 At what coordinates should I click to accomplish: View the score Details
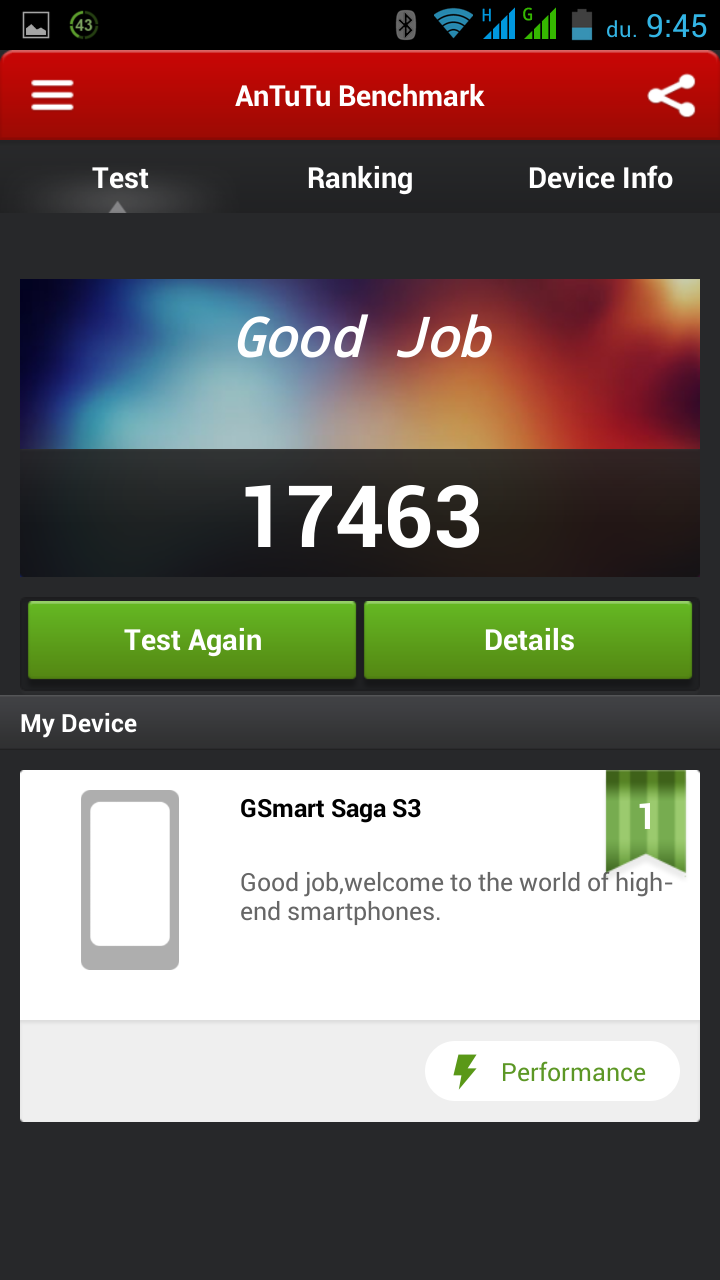pos(528,640)
